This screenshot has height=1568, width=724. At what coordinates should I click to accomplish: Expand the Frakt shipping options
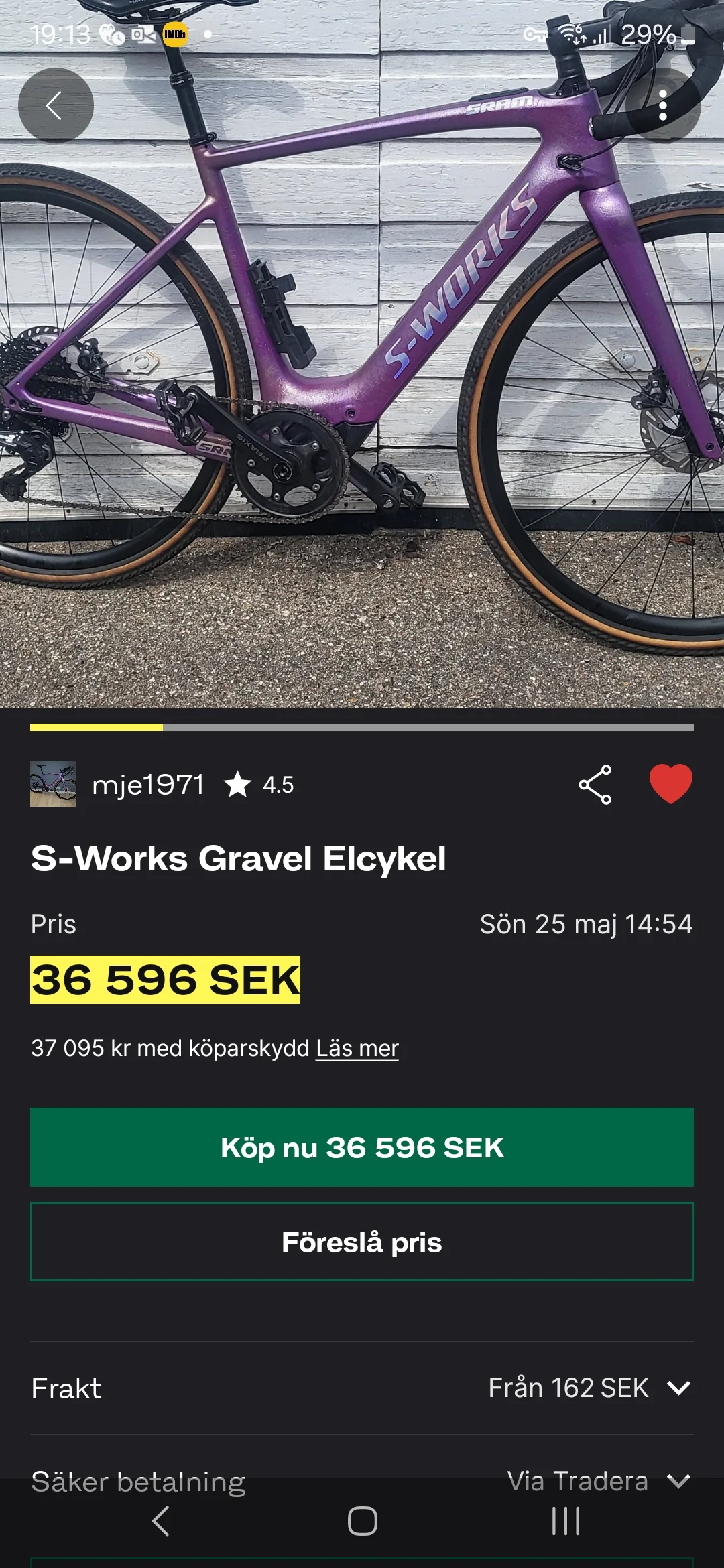tap(678, 1388)
